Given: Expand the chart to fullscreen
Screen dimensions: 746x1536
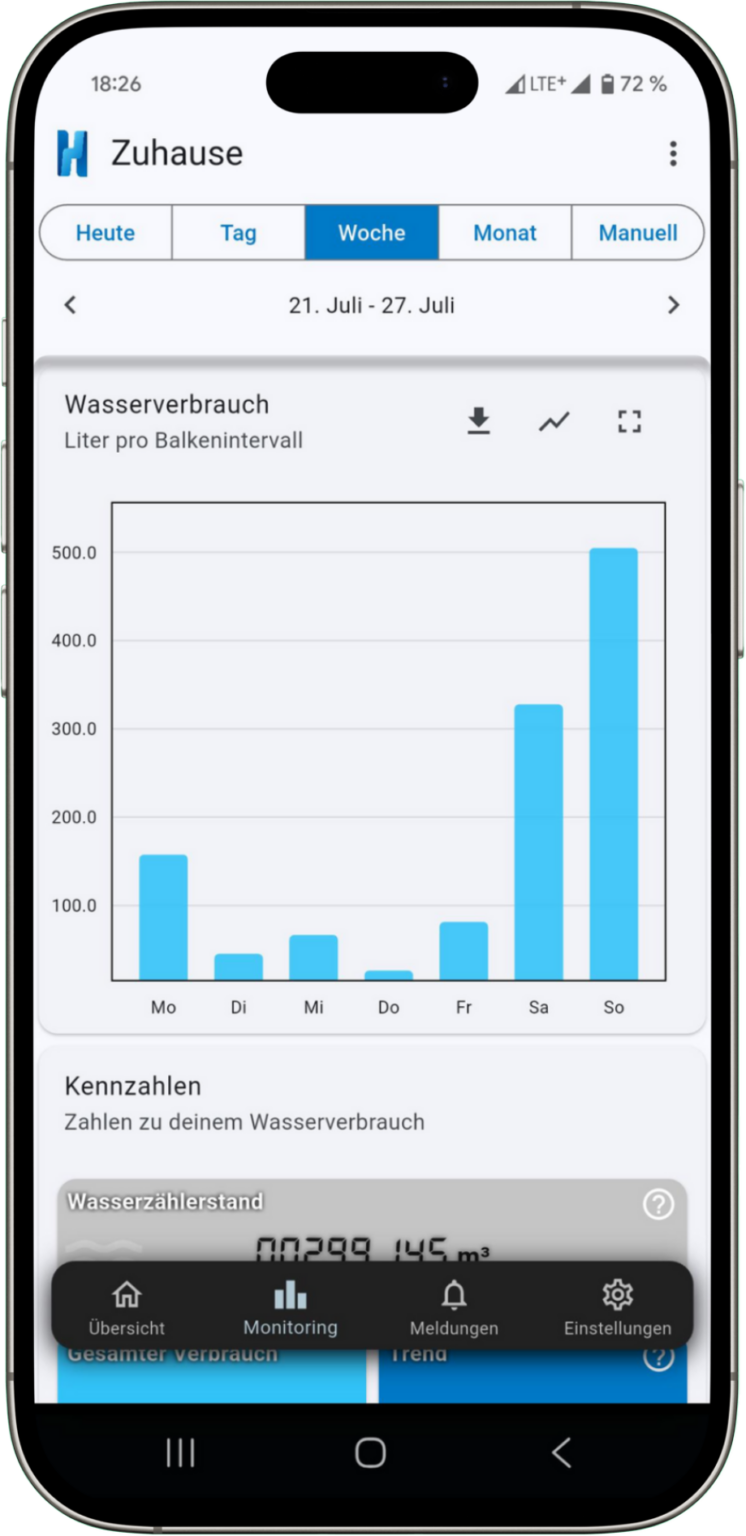Looking at the screenshot, I should (629, 421).
